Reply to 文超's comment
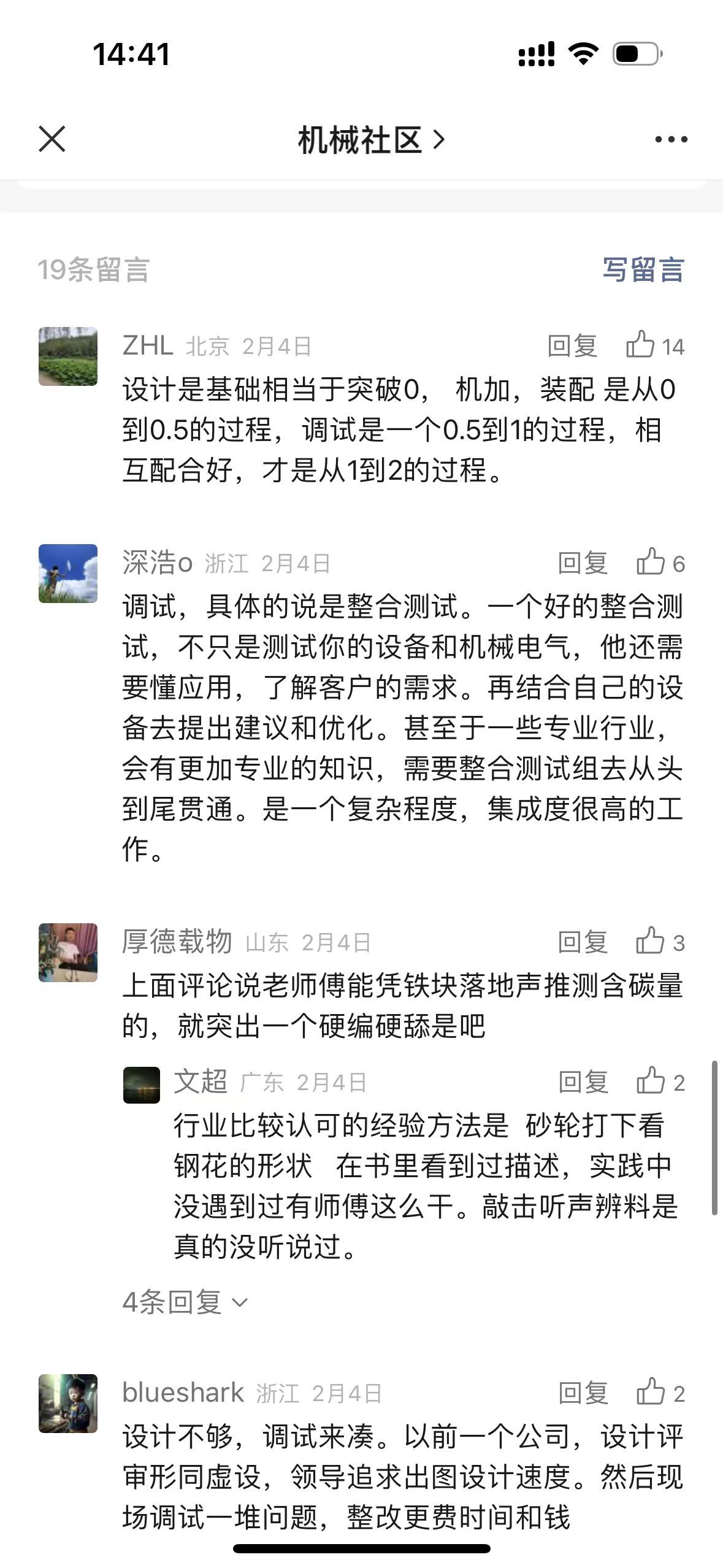The image size is (723, 1568). [x=583, y=1082]
